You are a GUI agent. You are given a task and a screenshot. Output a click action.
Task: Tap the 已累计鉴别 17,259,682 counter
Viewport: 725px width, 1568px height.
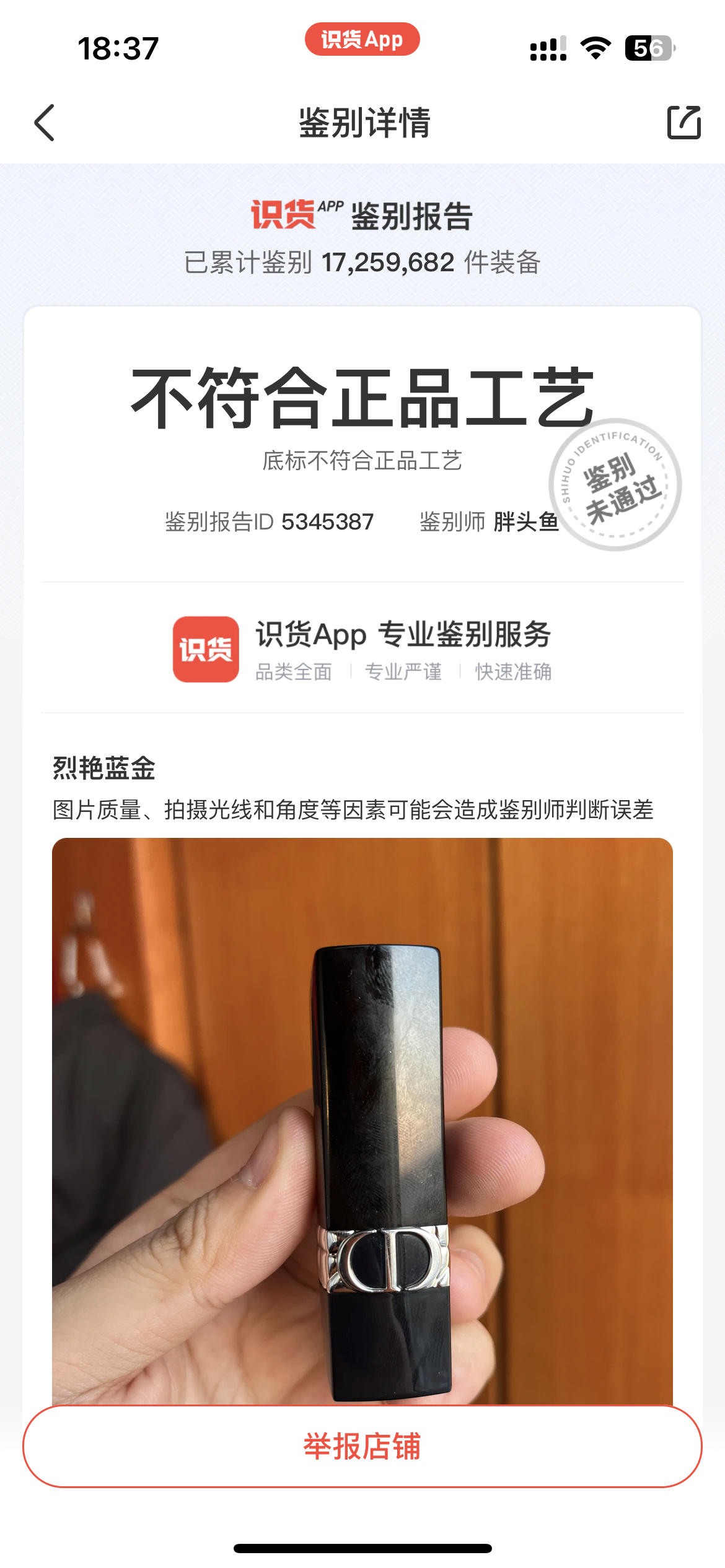(362, 263)
